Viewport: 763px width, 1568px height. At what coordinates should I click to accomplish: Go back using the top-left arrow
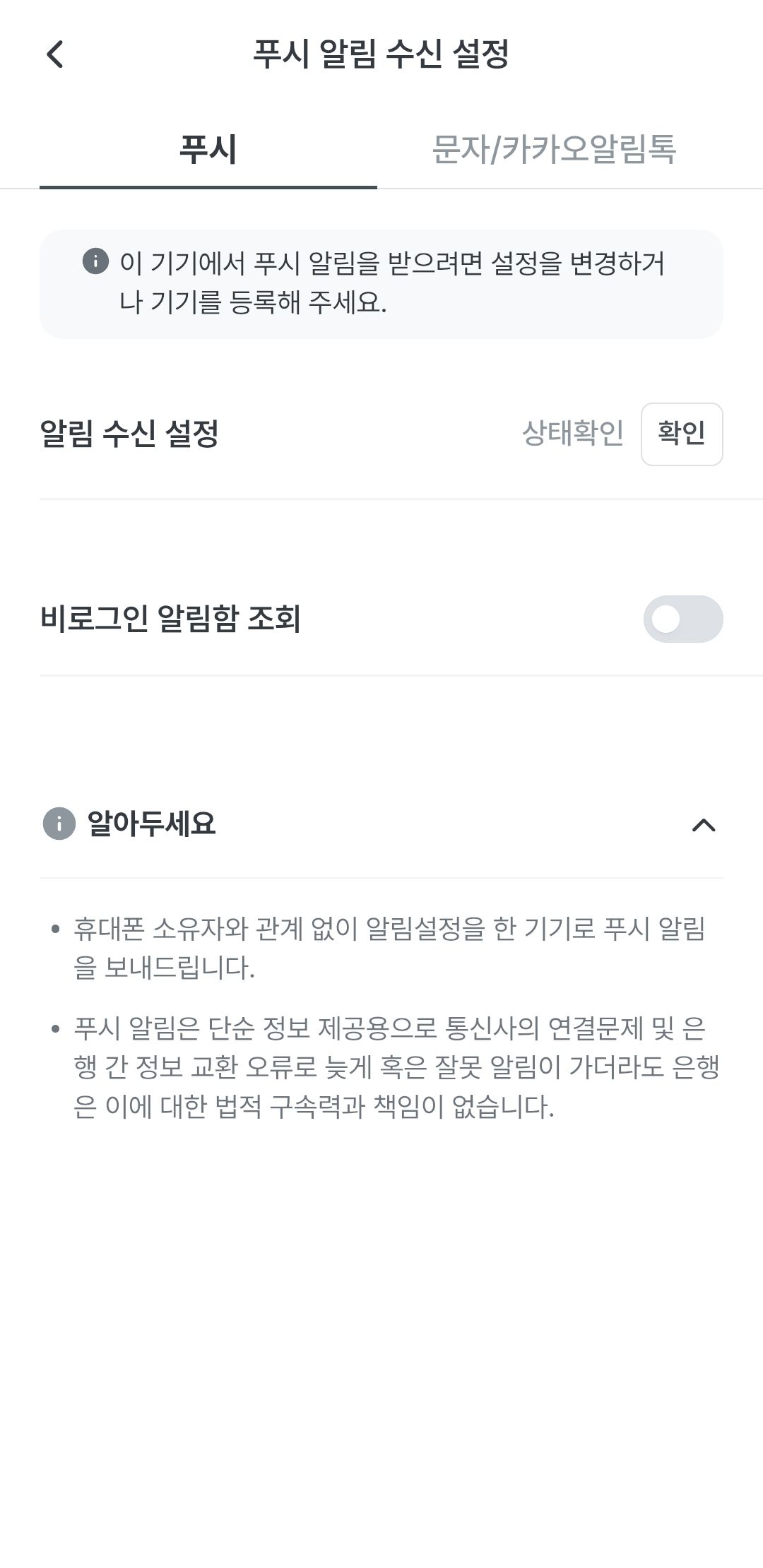click(x=55, y=54)
